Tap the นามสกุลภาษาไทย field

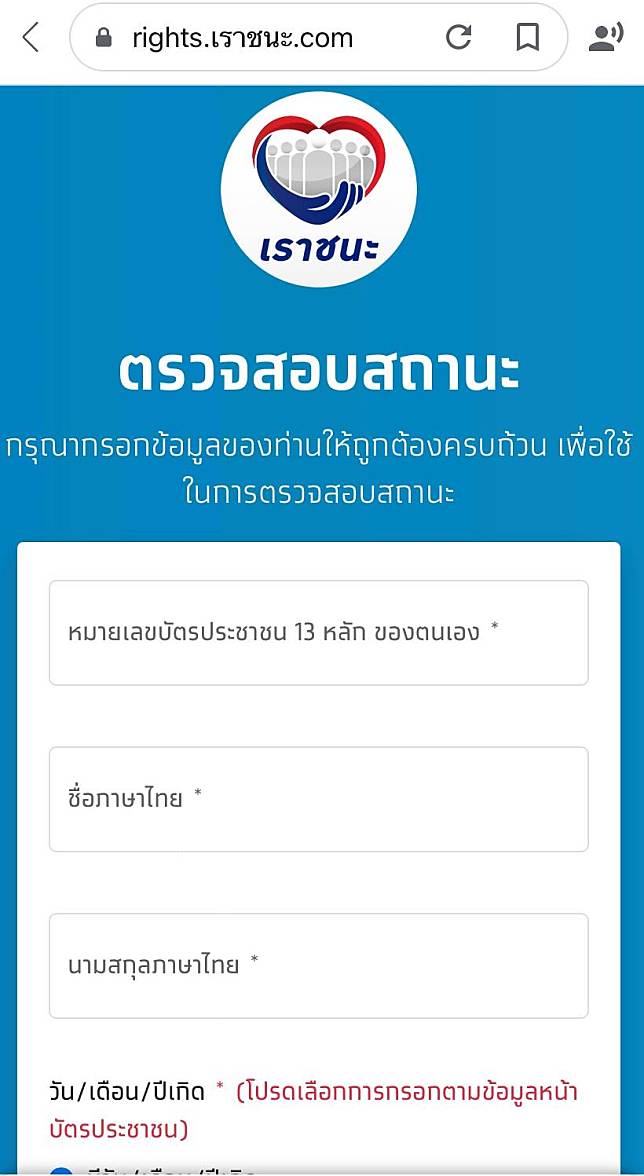coord(318,965)
